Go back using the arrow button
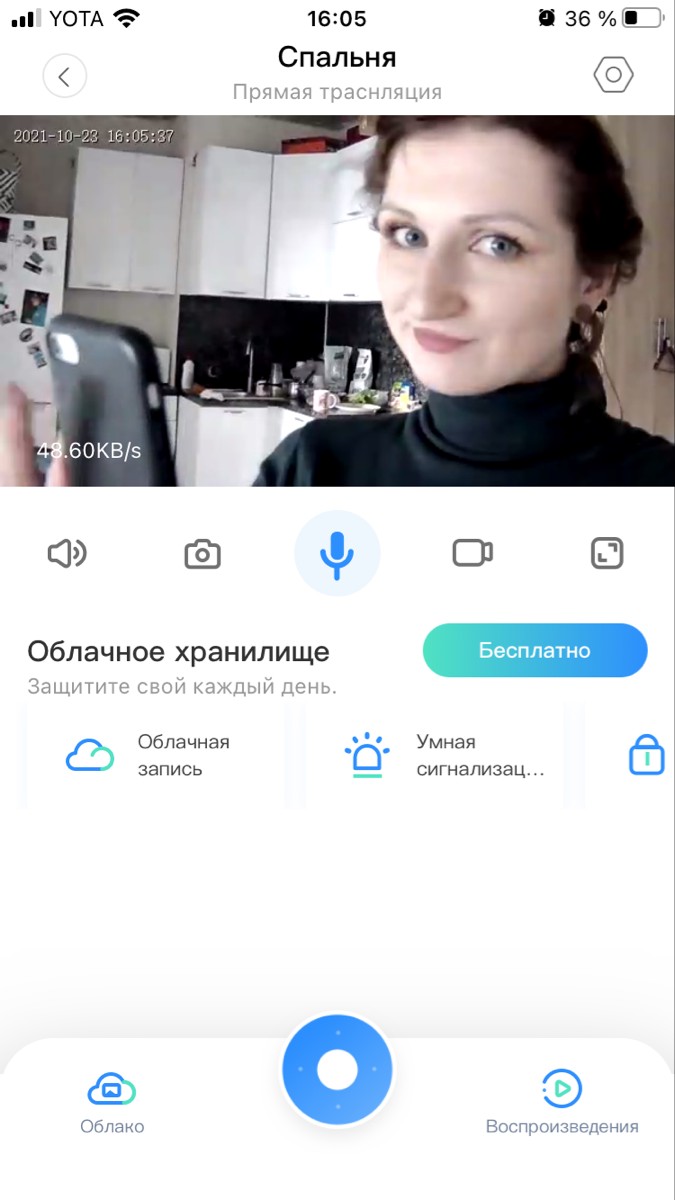Viewport: 675px width, 1200px height. 65,76
